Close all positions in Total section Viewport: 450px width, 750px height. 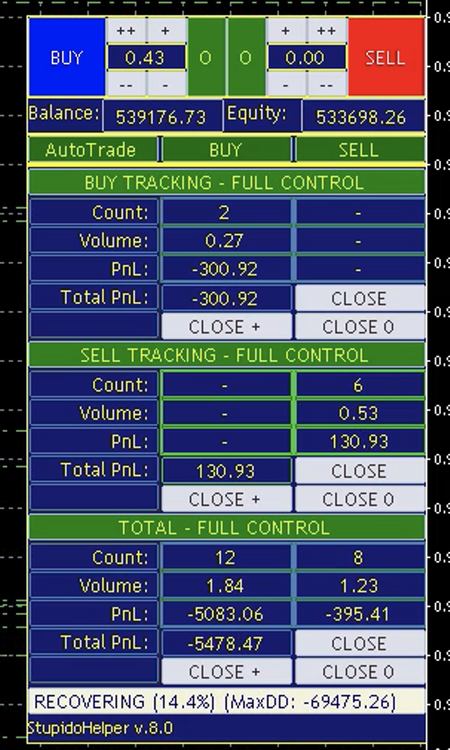(360, 643)
